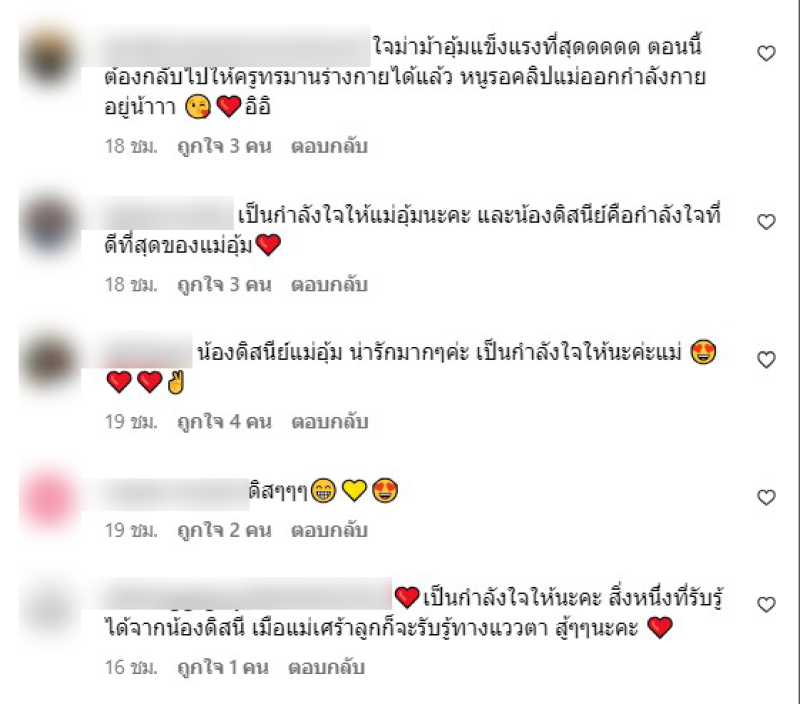Reply to the comment น้องดิสนีย์แม่อุ้ม น่ารักมากๆค่ะ
This screenshot has height=704, width=800.
(x=330, y=422)
